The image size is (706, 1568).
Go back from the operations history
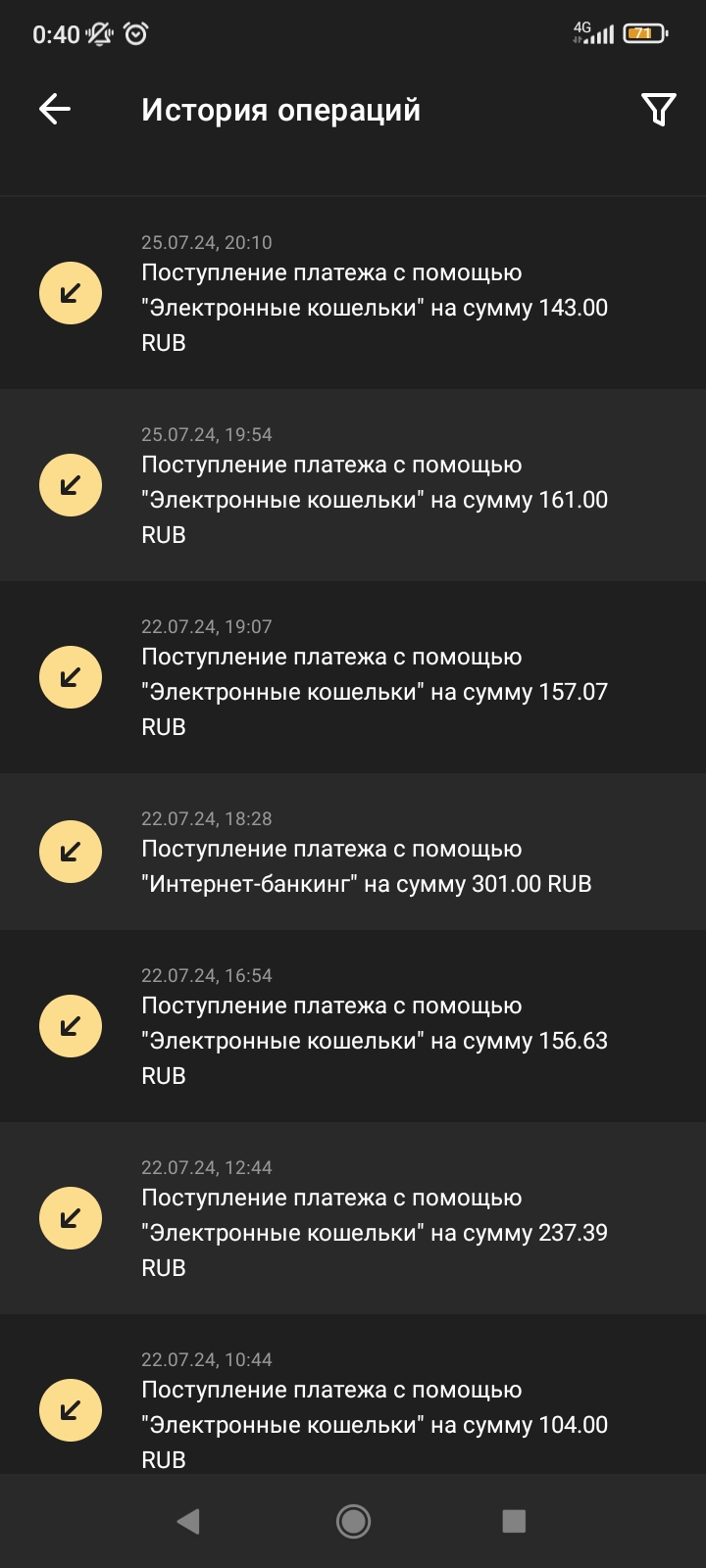55,110
